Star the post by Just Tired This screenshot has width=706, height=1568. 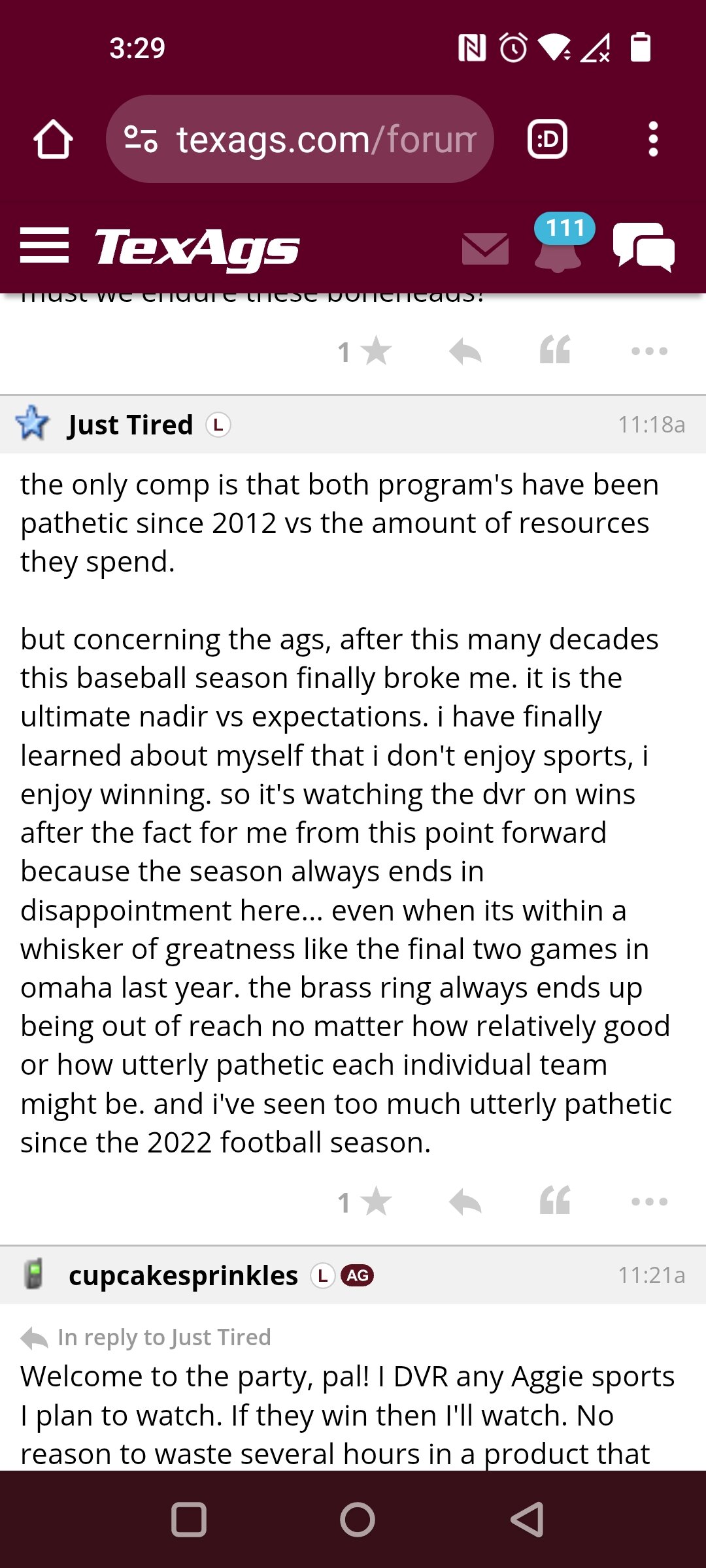click(365, 1201)
